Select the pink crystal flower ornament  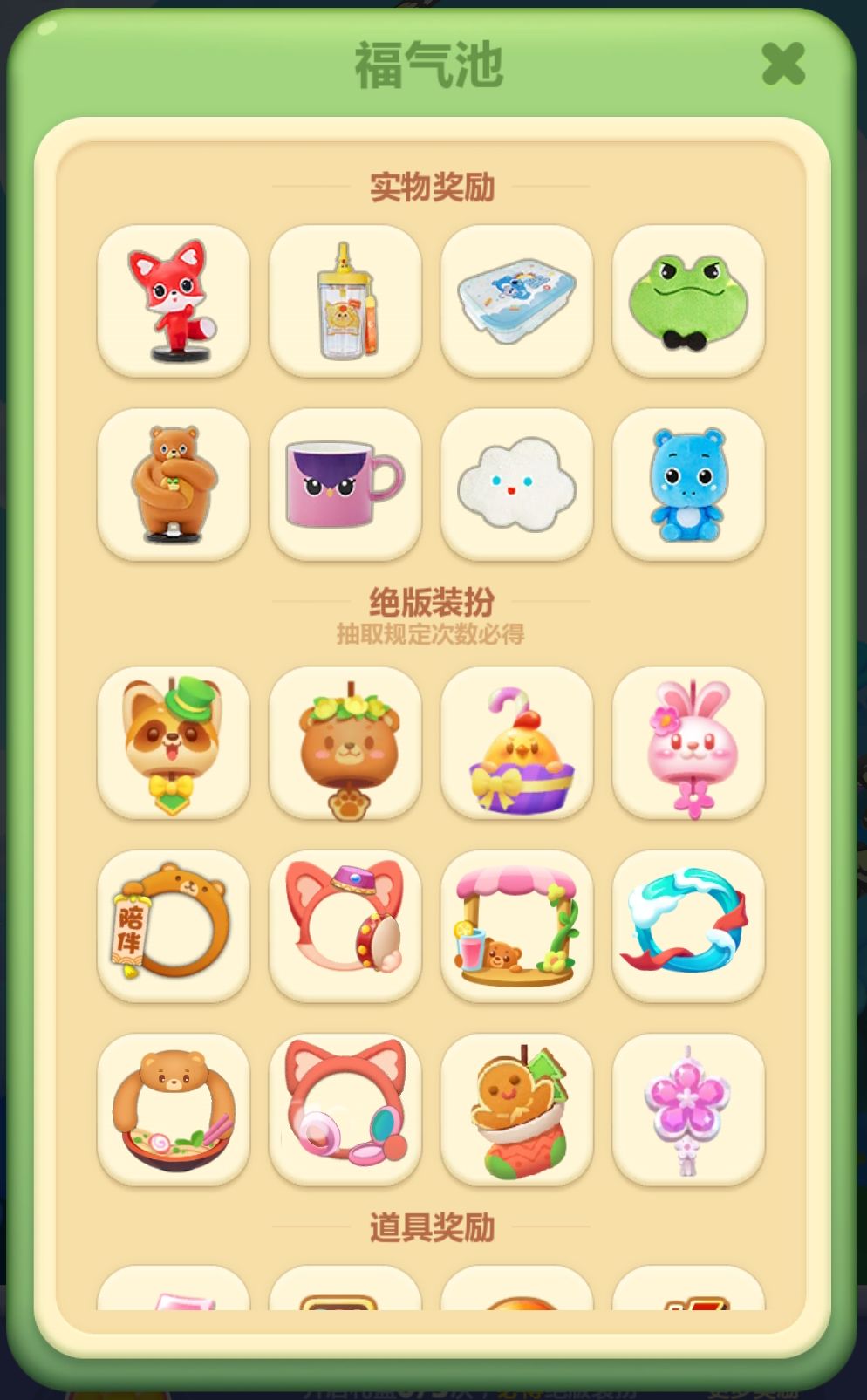pyautogui.click(x=688, y=1110)
